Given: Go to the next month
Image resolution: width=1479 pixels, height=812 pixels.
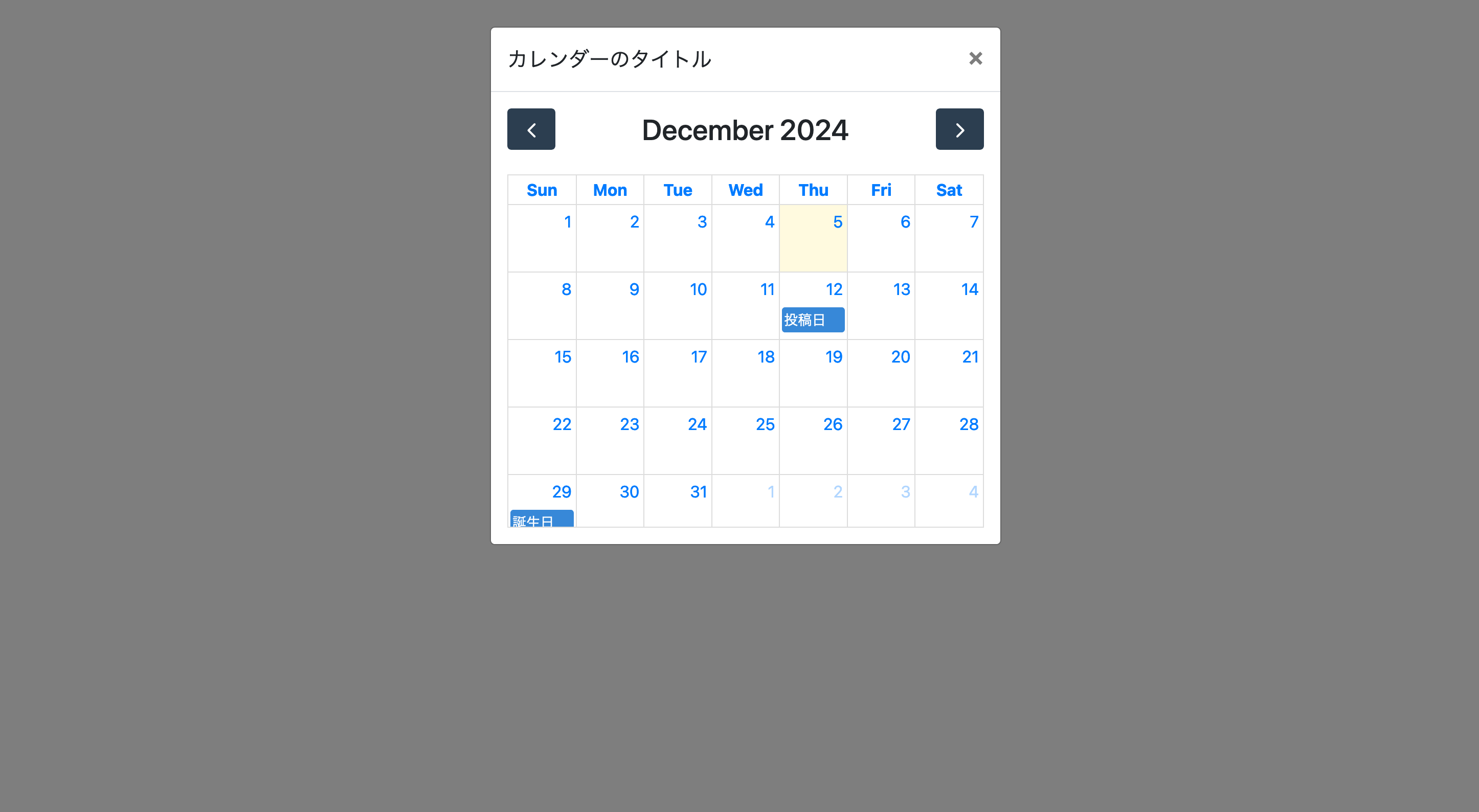Looking at the screenshot, I should click(959, 129).
